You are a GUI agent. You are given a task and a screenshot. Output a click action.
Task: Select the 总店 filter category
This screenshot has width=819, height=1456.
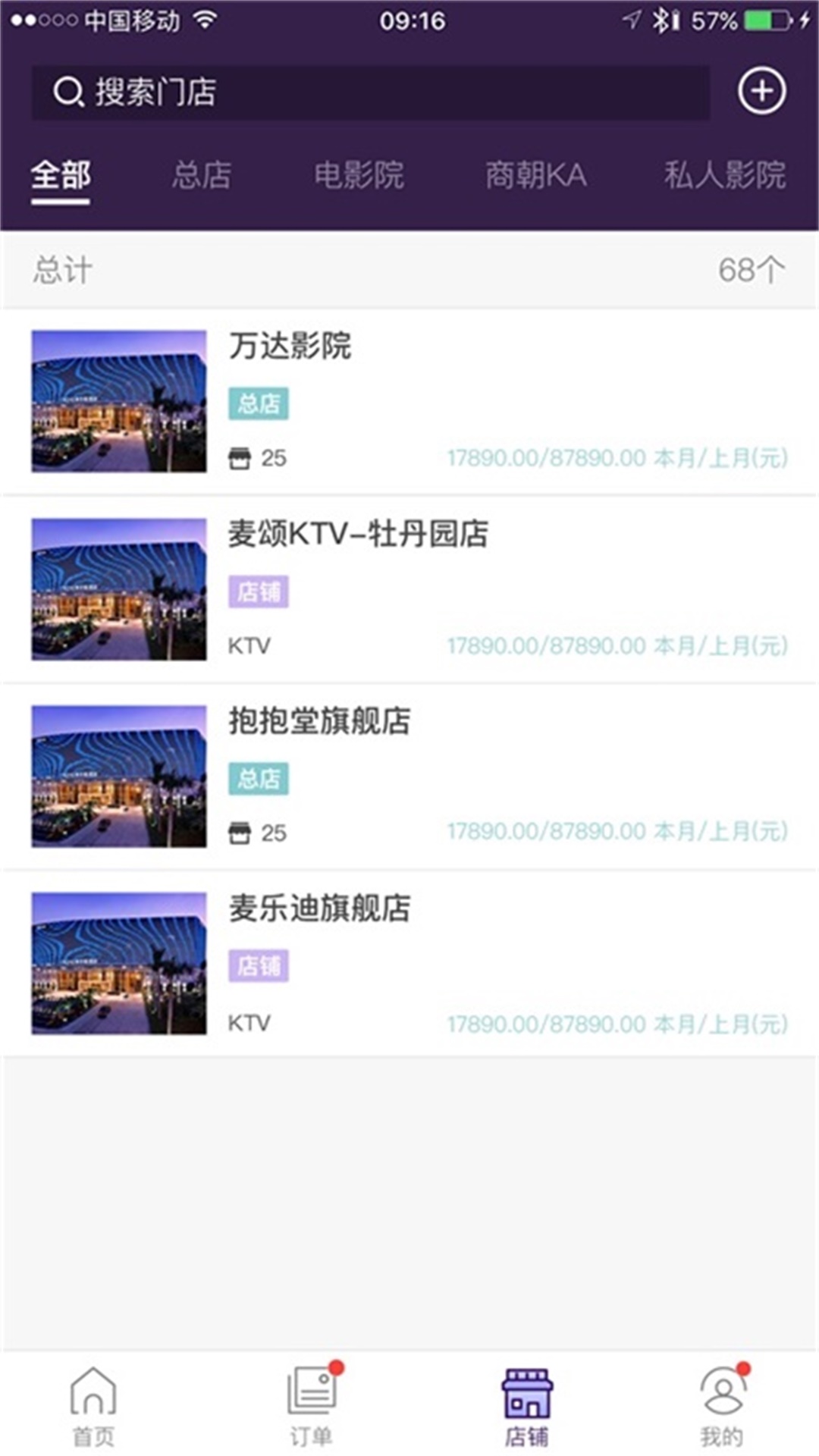coord(202,175)
